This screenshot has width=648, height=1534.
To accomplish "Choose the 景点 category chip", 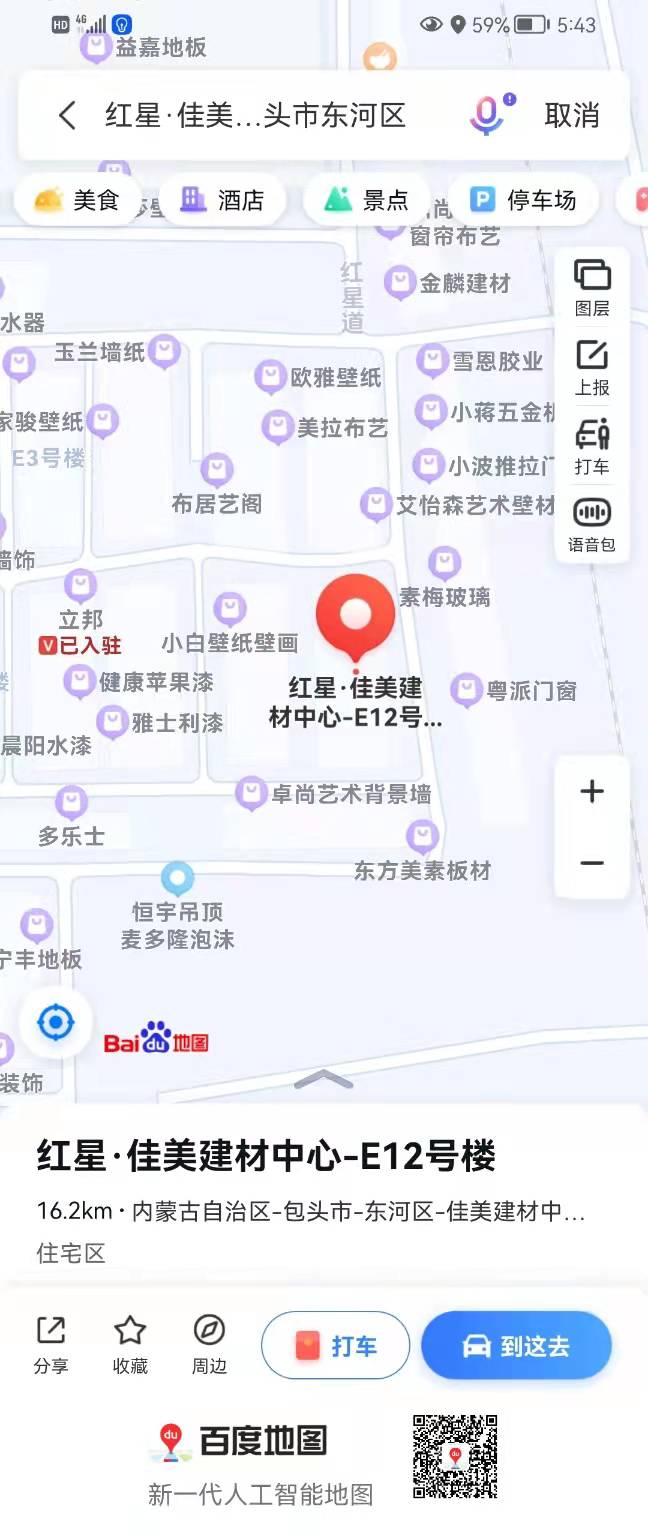I will click(367, 200).
